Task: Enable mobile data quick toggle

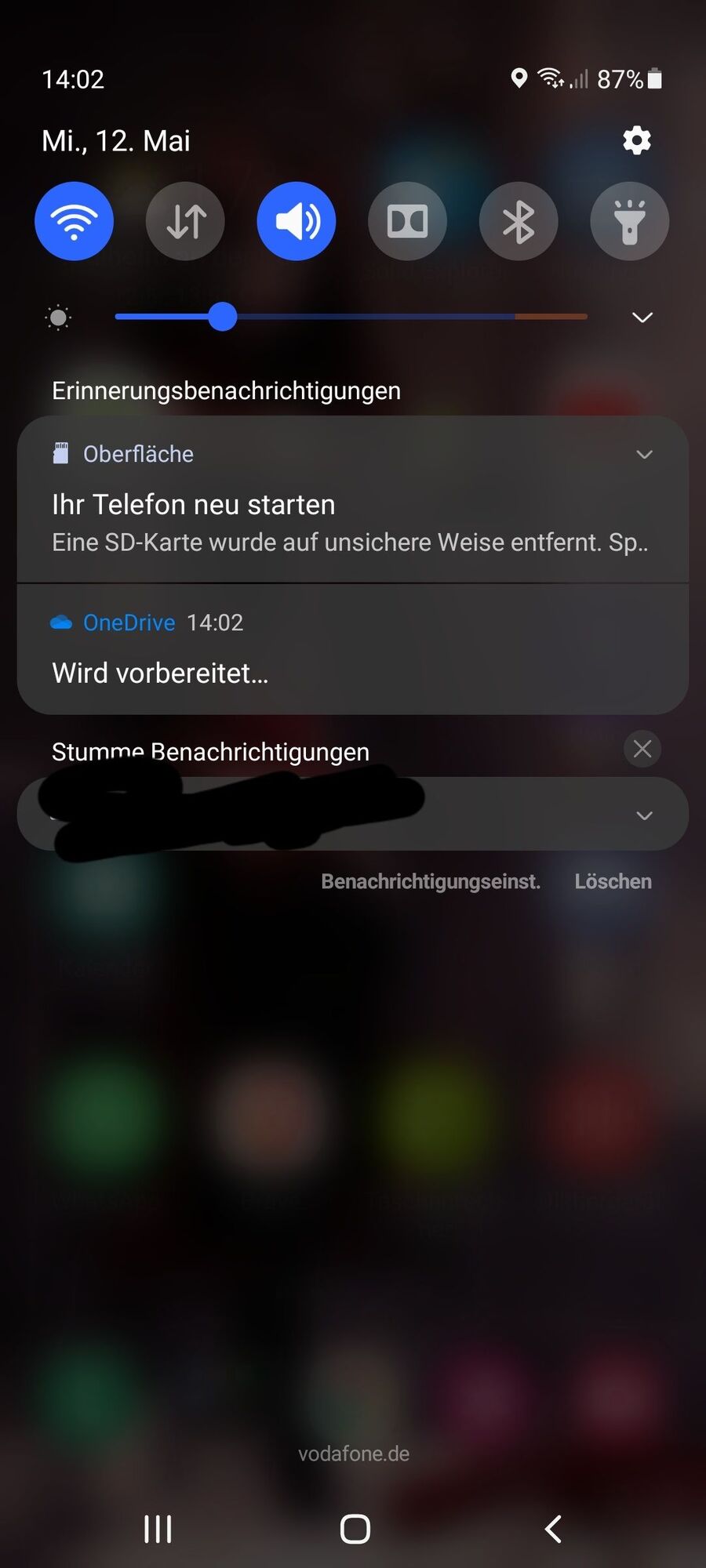Action: tap(186, 221)
